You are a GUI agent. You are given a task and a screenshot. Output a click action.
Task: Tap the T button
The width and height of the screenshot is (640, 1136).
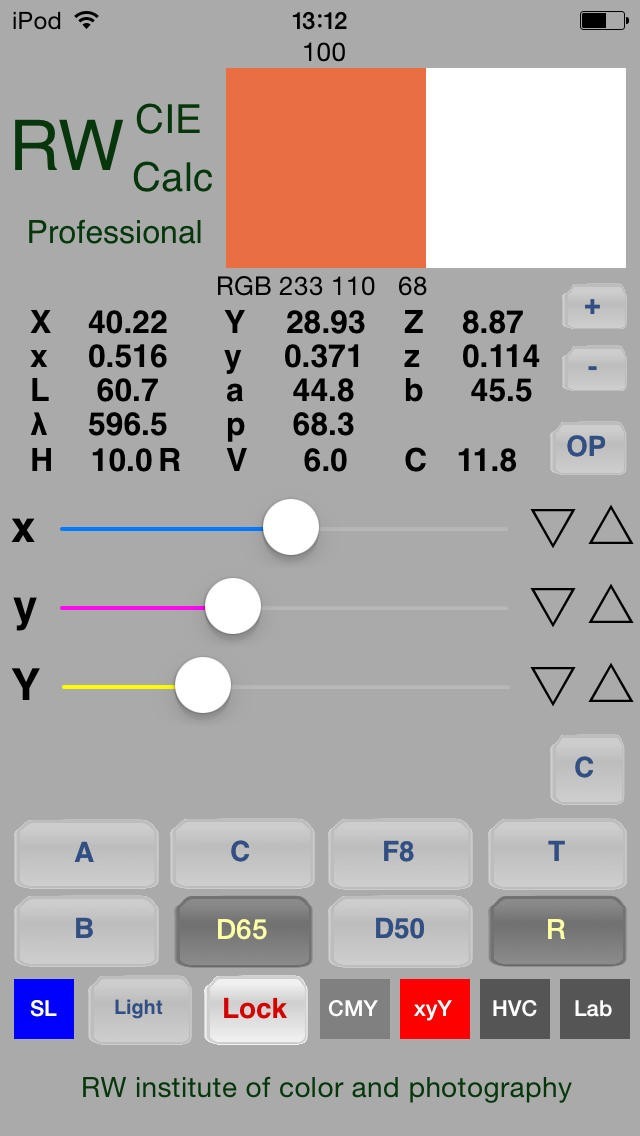click(x=556, y=853)
